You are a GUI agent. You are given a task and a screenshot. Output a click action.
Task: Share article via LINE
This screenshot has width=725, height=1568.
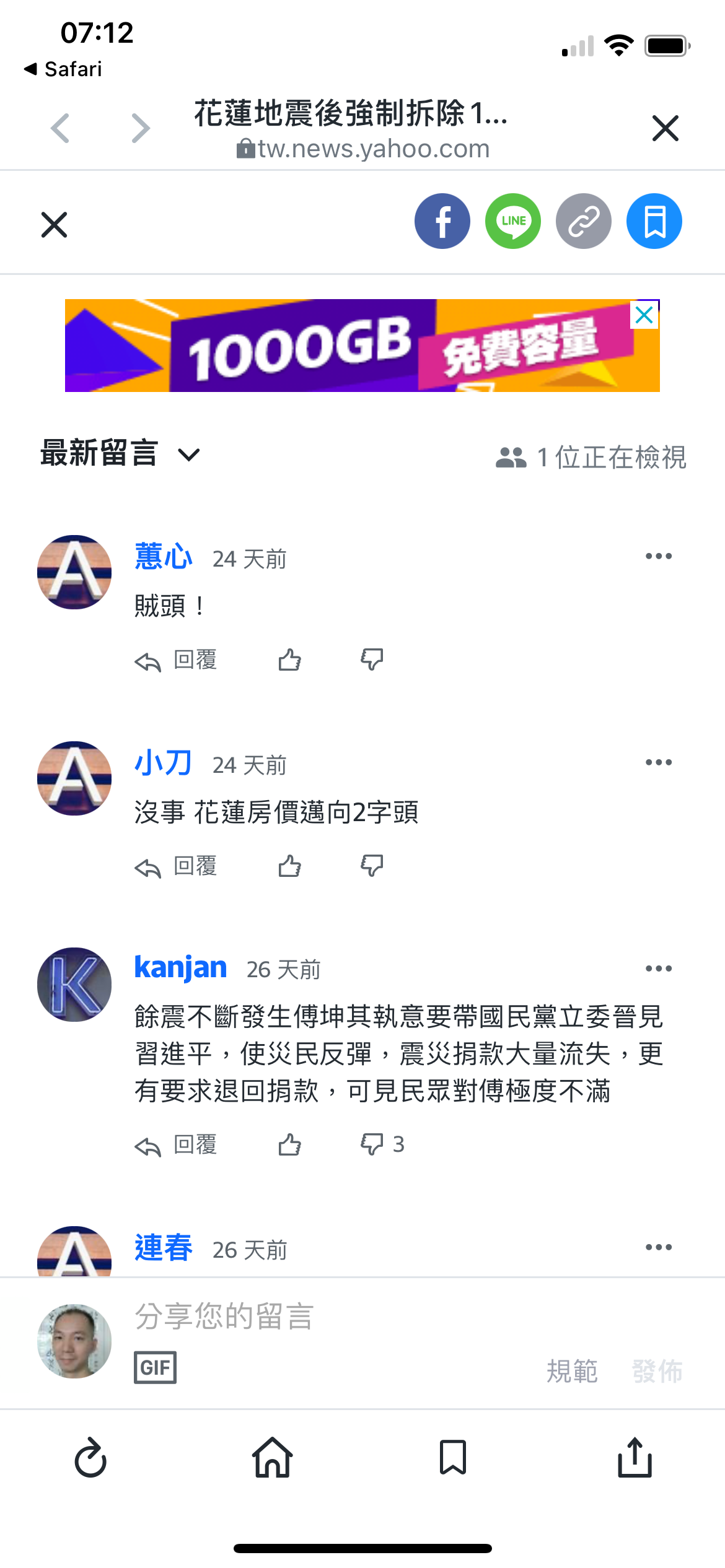click(512, 221)
